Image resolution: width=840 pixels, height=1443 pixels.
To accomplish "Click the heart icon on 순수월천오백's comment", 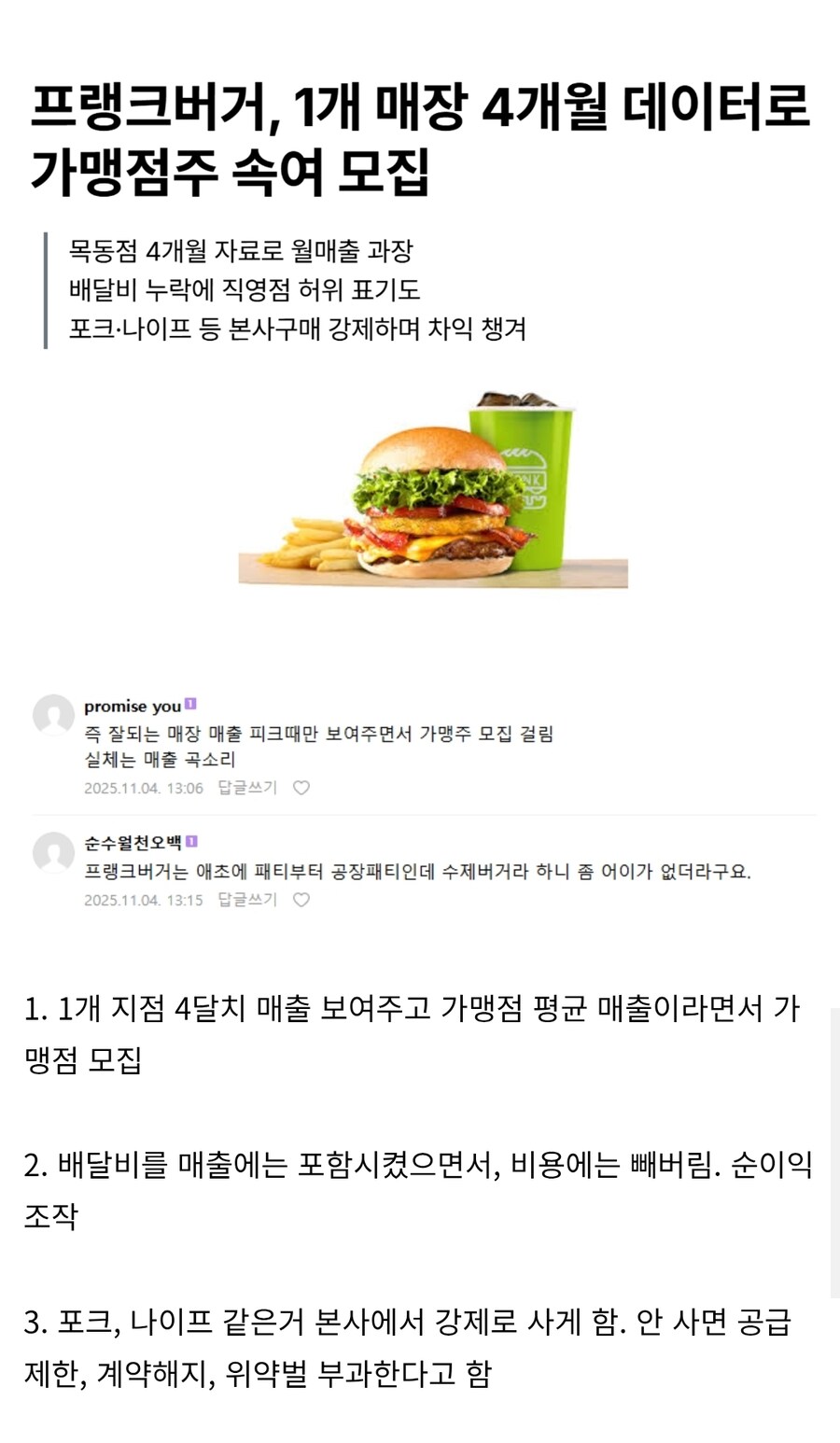I will pos(301,902).
